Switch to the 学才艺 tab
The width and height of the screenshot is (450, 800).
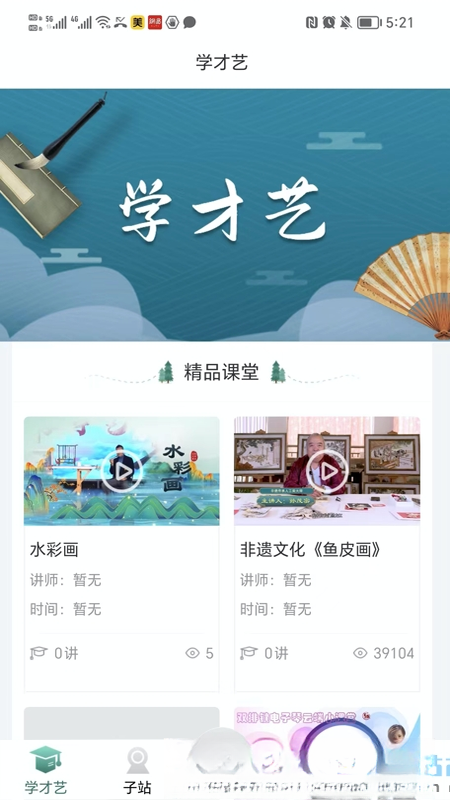click(x=46, y=770)
